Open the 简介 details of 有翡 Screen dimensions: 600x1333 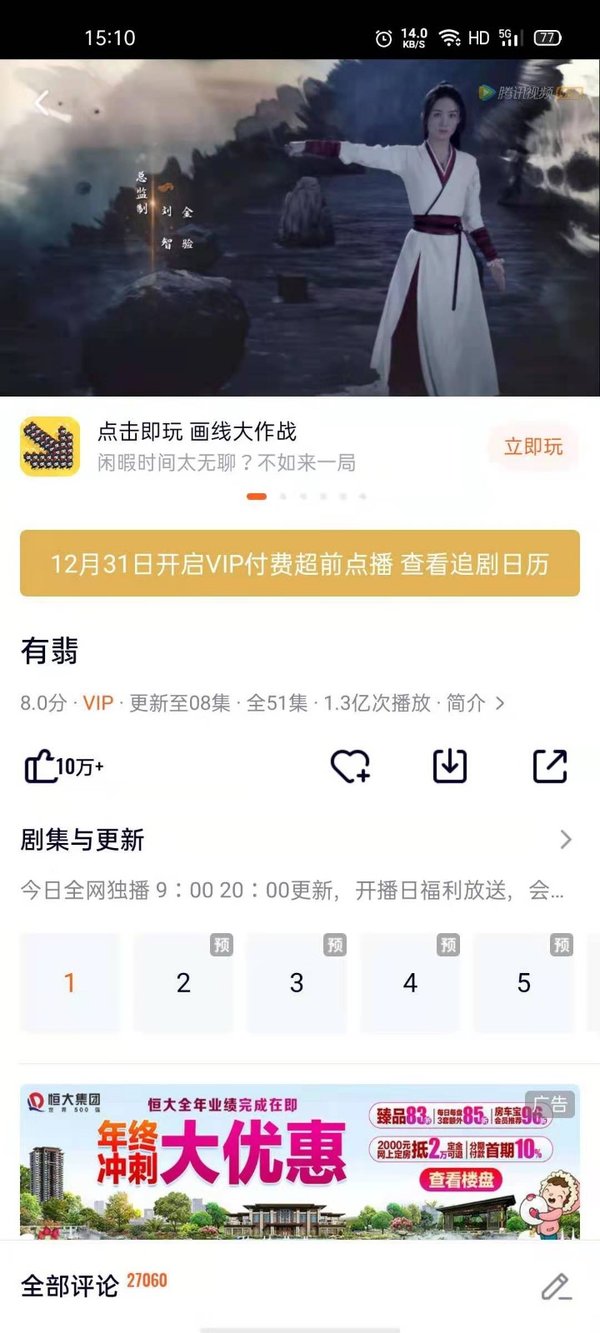click(x=474, y=703)
